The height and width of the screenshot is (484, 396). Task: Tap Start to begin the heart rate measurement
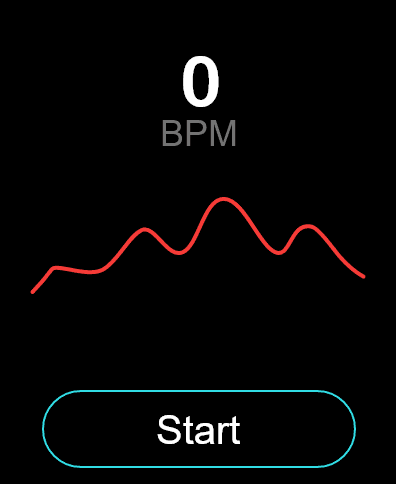199,429
